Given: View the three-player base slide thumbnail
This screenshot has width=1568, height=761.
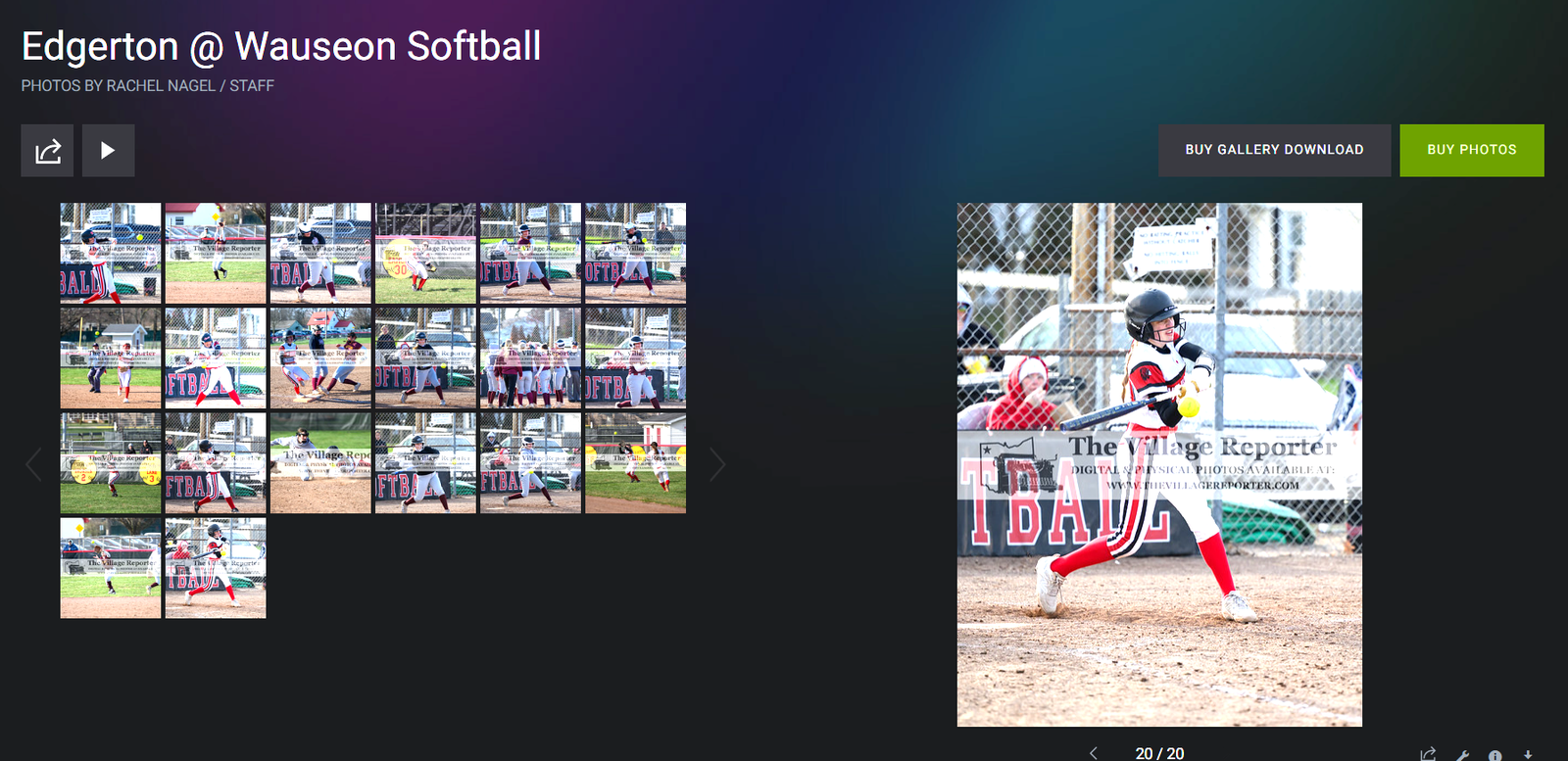Looking at the screenshot, I should pyautogui.click(x=320, y=357).
